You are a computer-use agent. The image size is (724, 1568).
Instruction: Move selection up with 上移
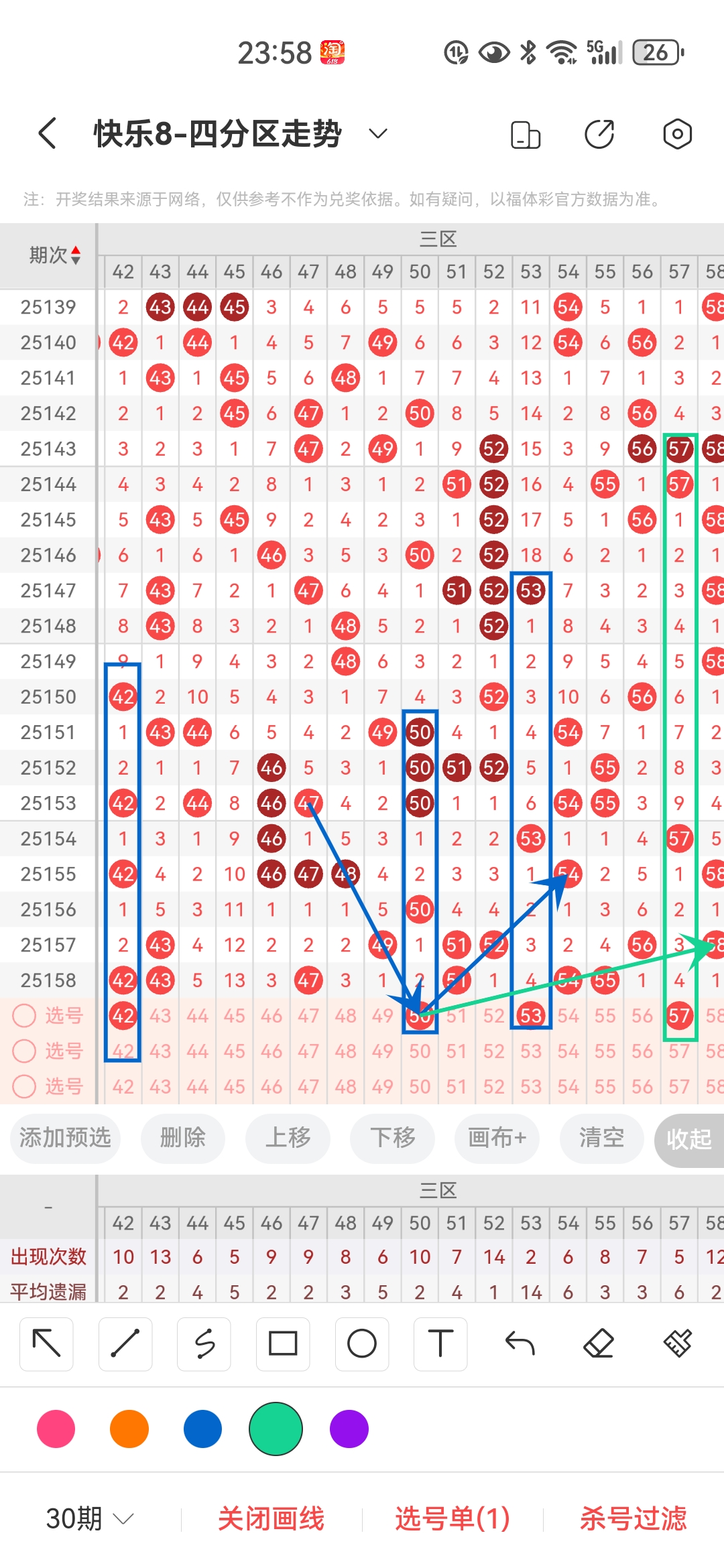click(288, 1138)
